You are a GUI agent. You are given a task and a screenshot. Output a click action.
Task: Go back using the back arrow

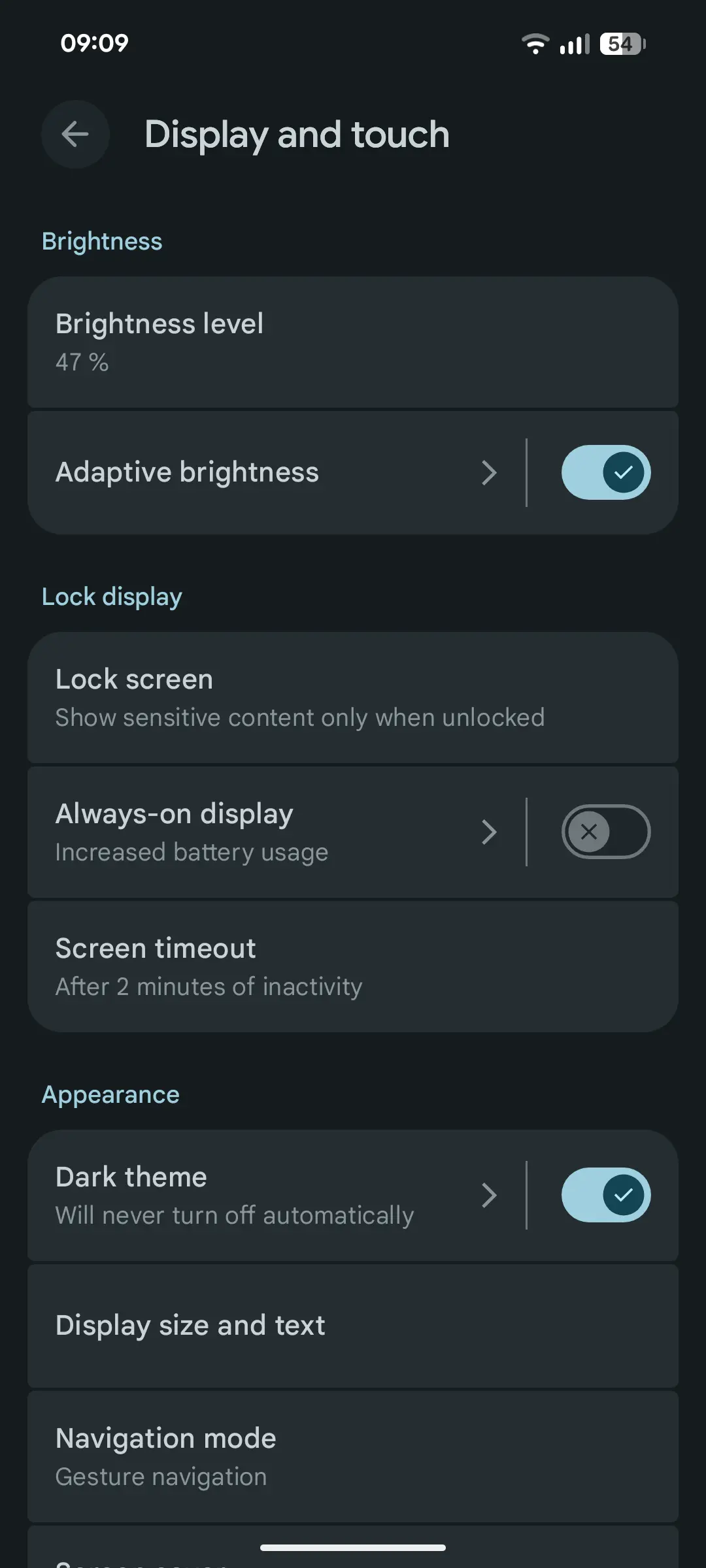click(x=75, y=135)
